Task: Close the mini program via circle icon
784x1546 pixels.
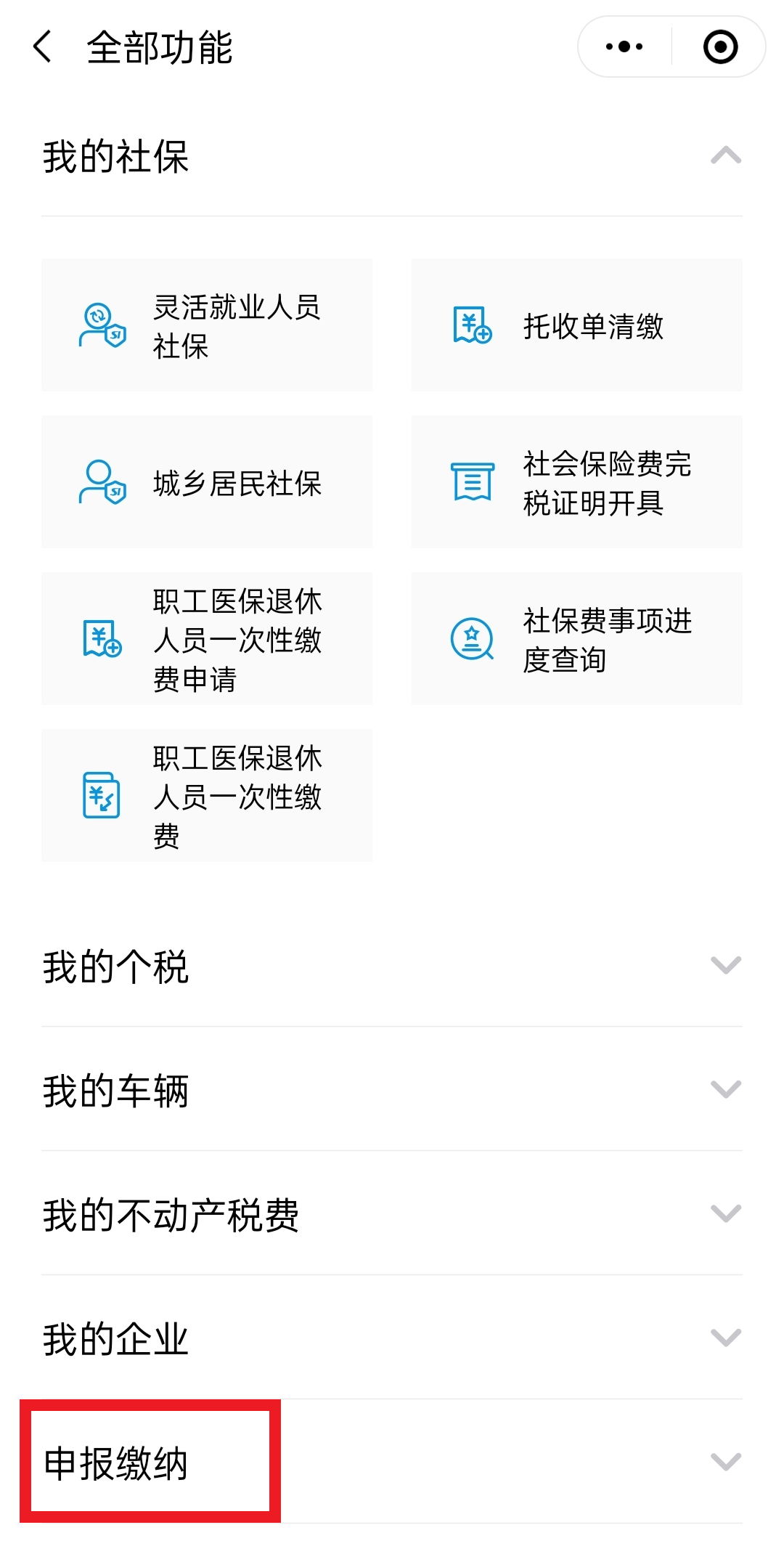Action: coord(720,47)
